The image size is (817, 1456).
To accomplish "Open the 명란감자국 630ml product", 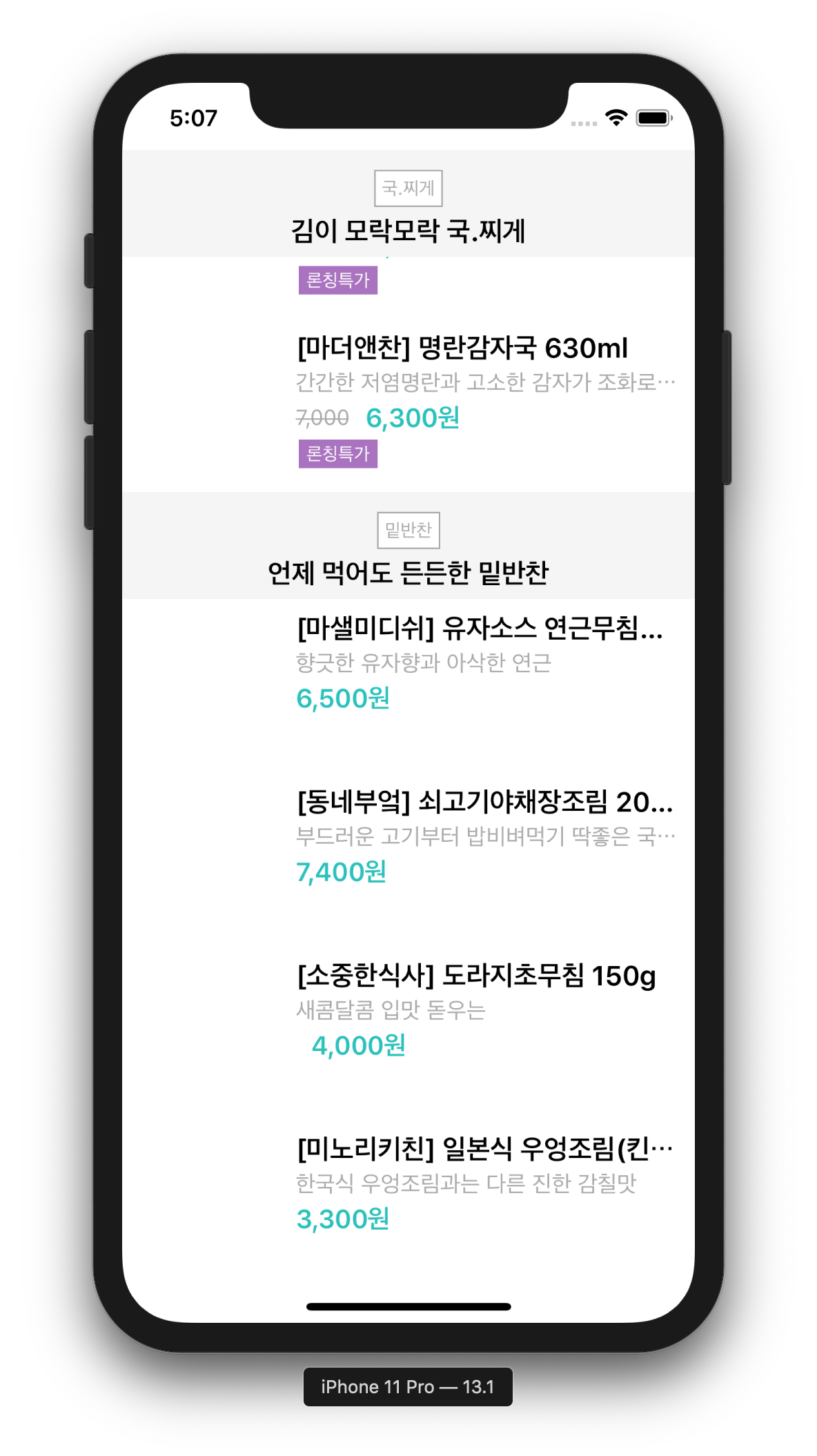I will tap(461, 348).
